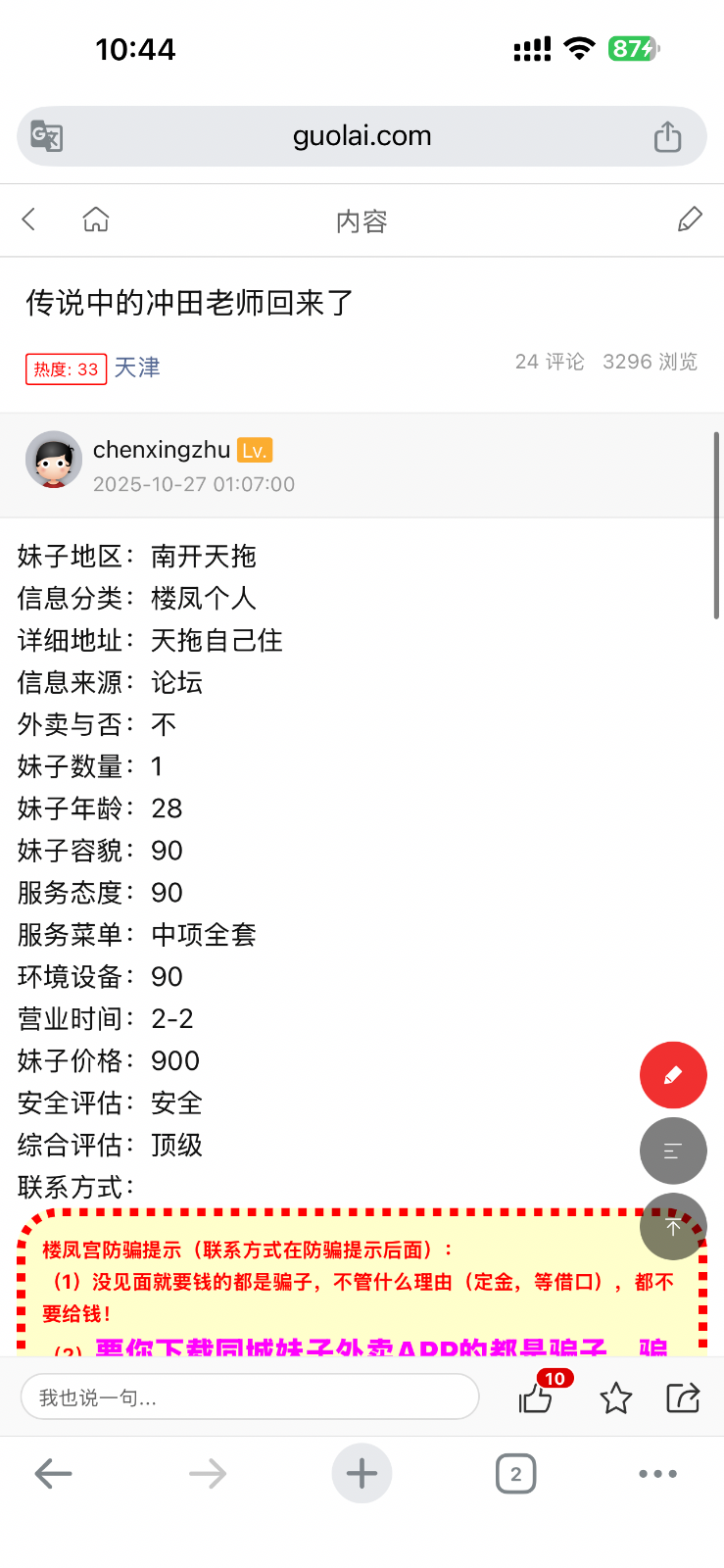Open the three-dot more menu in bottom bar
This screenshot has width=724, height=1568.
[x=658, y=1473]
